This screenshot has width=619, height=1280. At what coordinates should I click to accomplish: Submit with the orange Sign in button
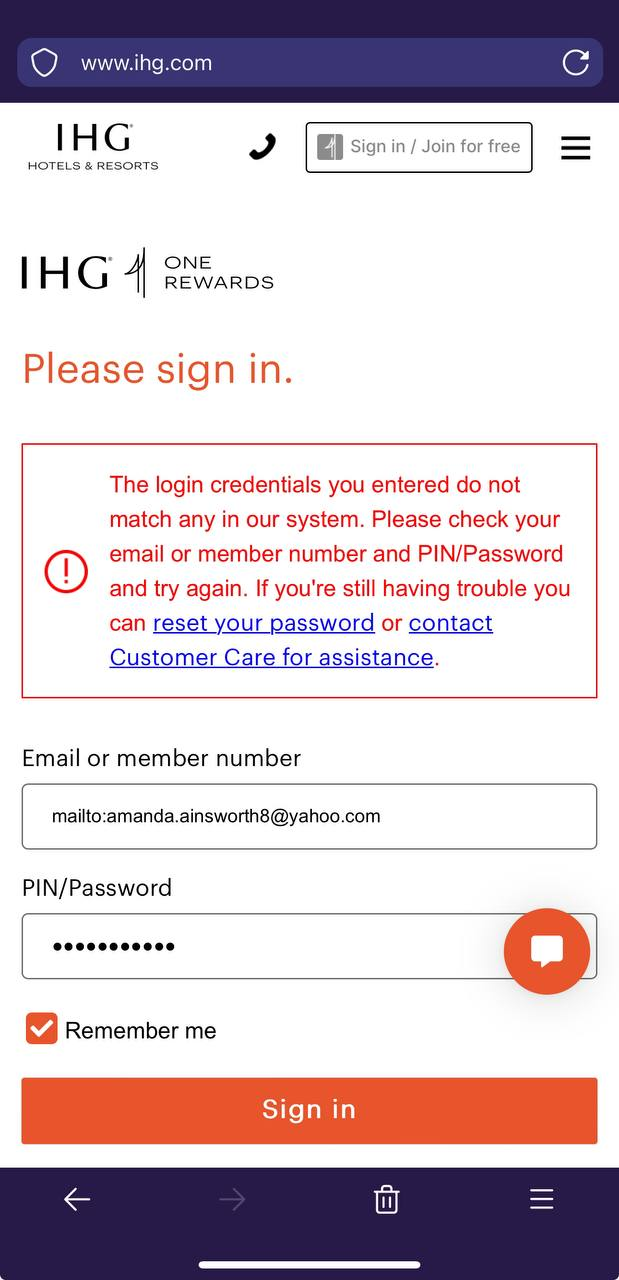pos(309,1110)
